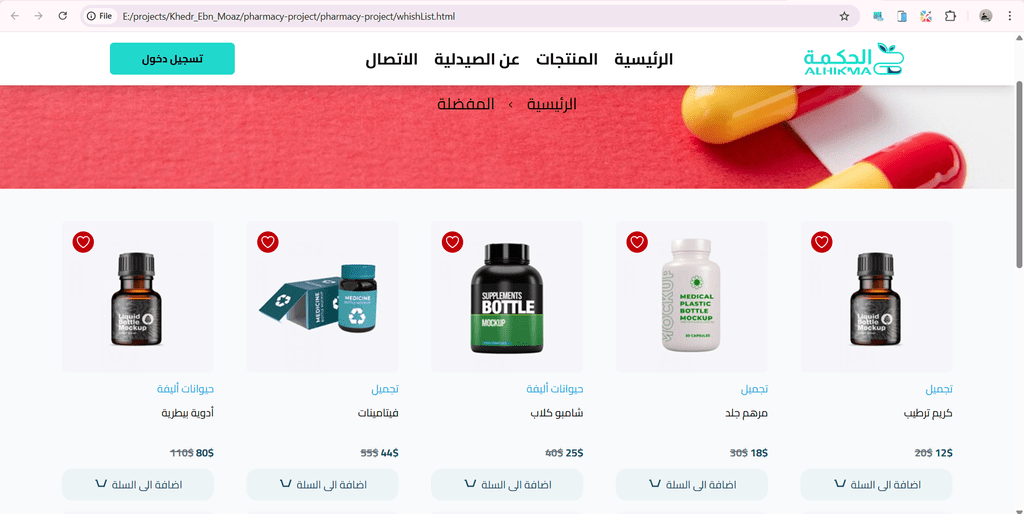The height and width of the screenshot is (514, 1024).
Task: Remove كريم ترطيب from favorites heart
Action: [x=822, y=242]
